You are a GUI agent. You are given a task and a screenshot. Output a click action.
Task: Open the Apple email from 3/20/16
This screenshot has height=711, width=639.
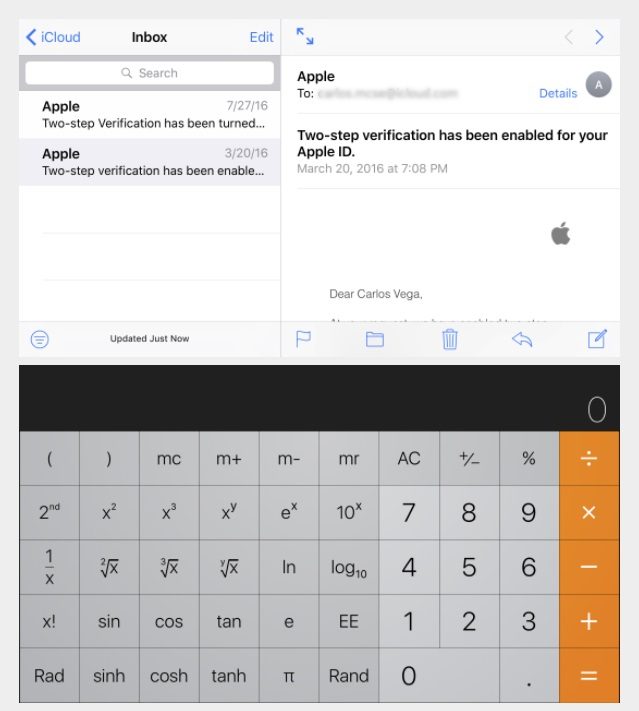click(x=150, y=162)
